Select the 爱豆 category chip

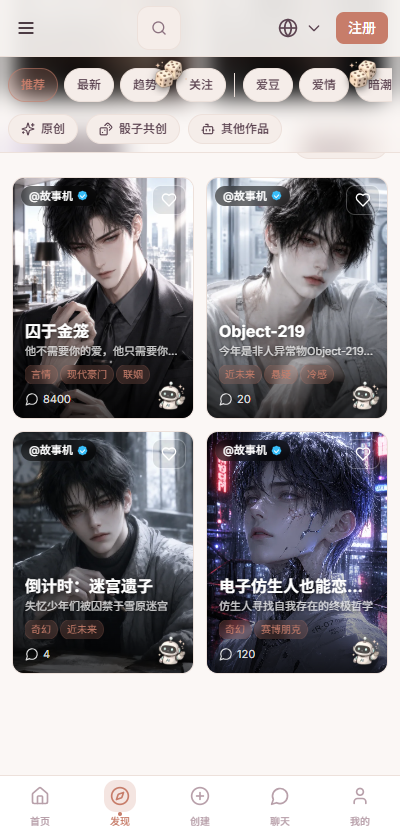267,85
